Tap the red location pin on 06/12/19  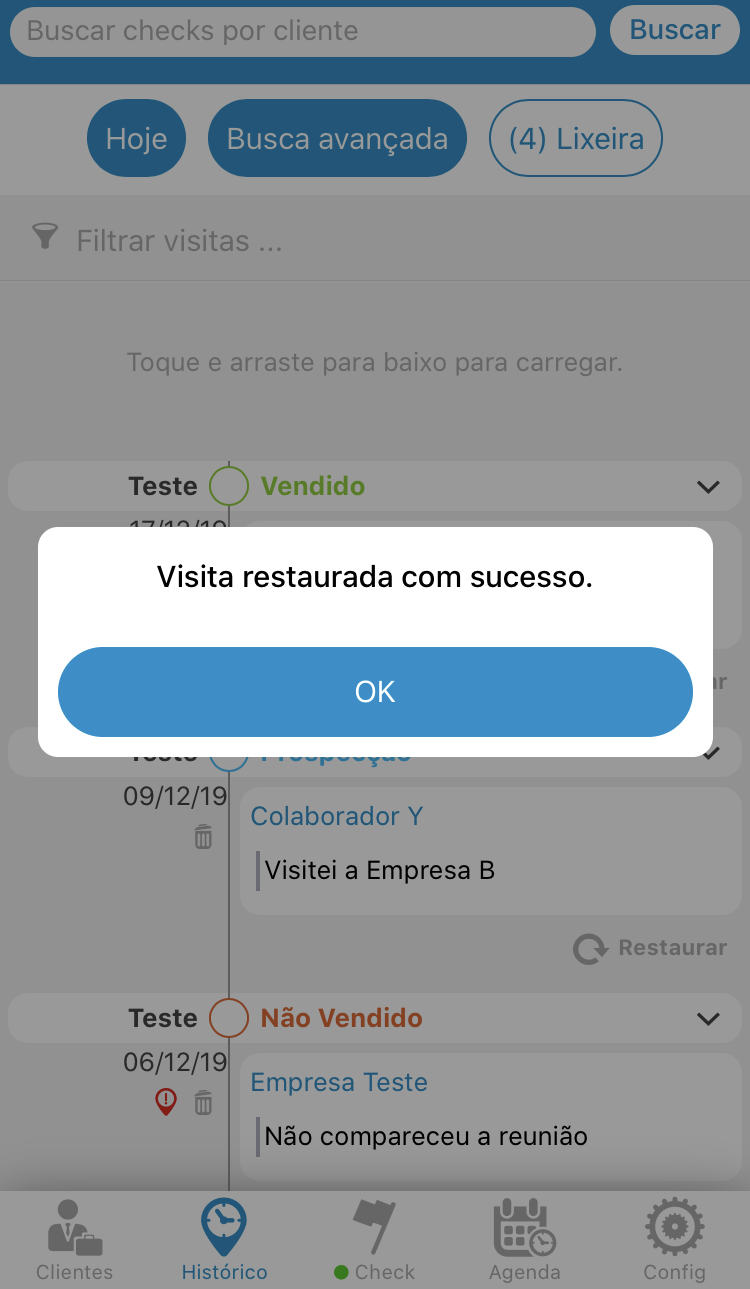(165, 1103)
